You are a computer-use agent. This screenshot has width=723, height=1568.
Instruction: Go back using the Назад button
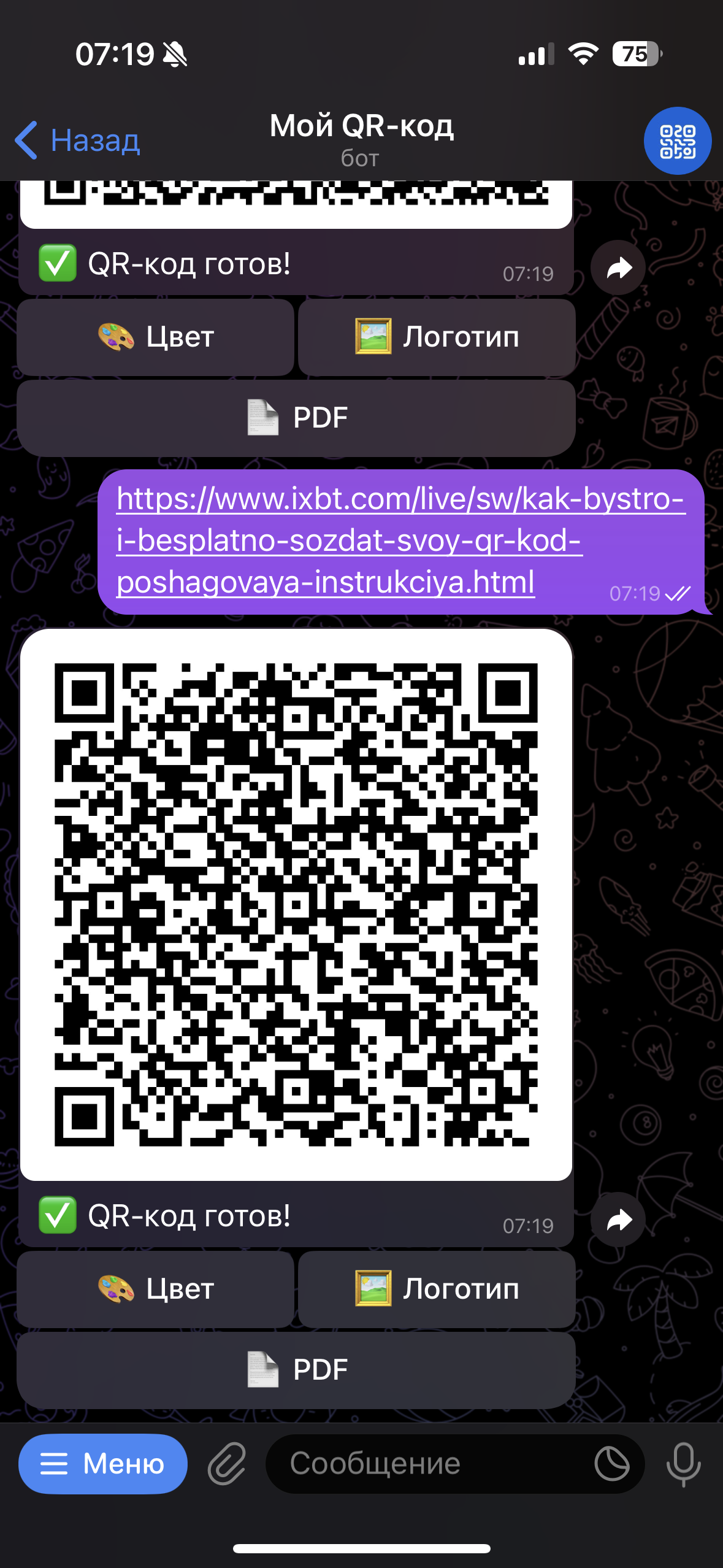pos(78,140)
